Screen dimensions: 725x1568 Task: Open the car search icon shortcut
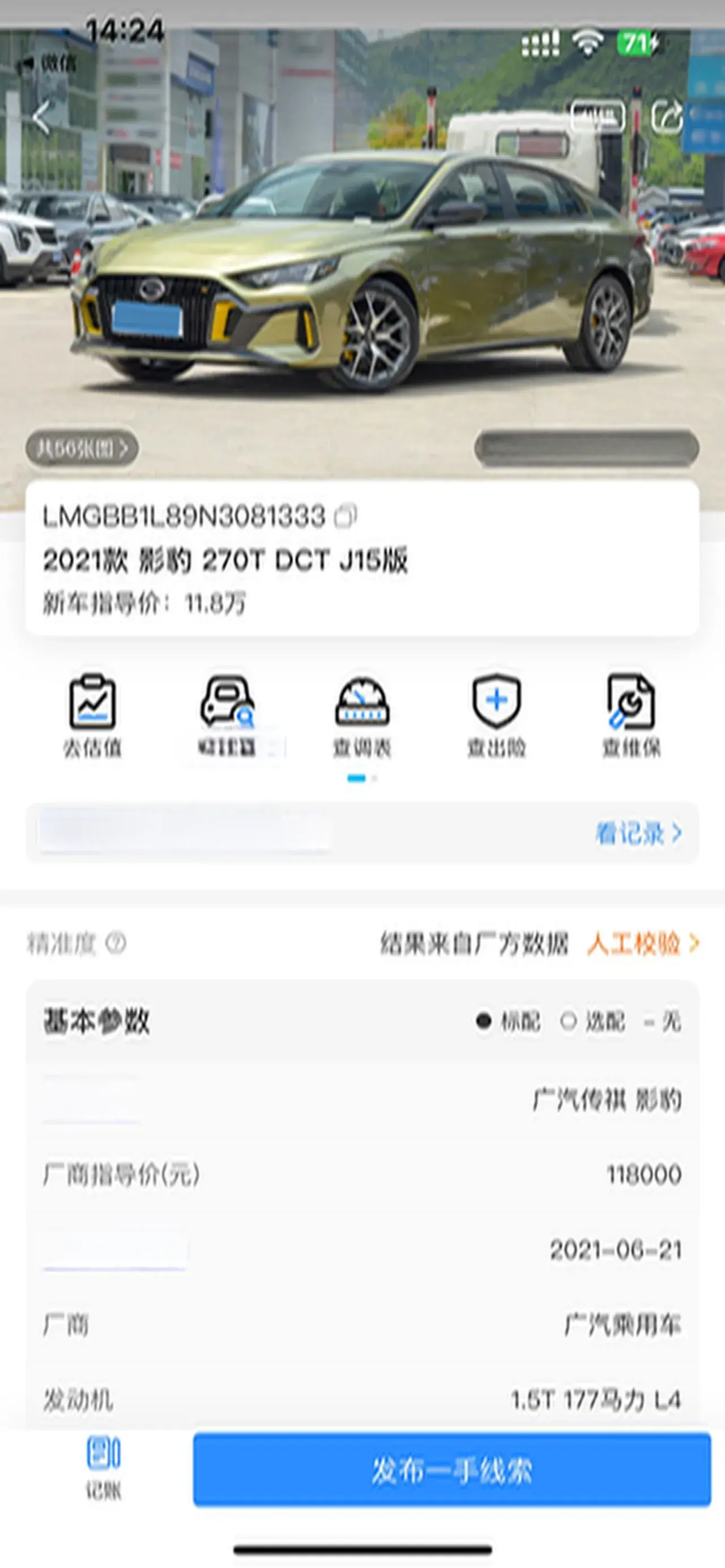[x=228, y=716]
